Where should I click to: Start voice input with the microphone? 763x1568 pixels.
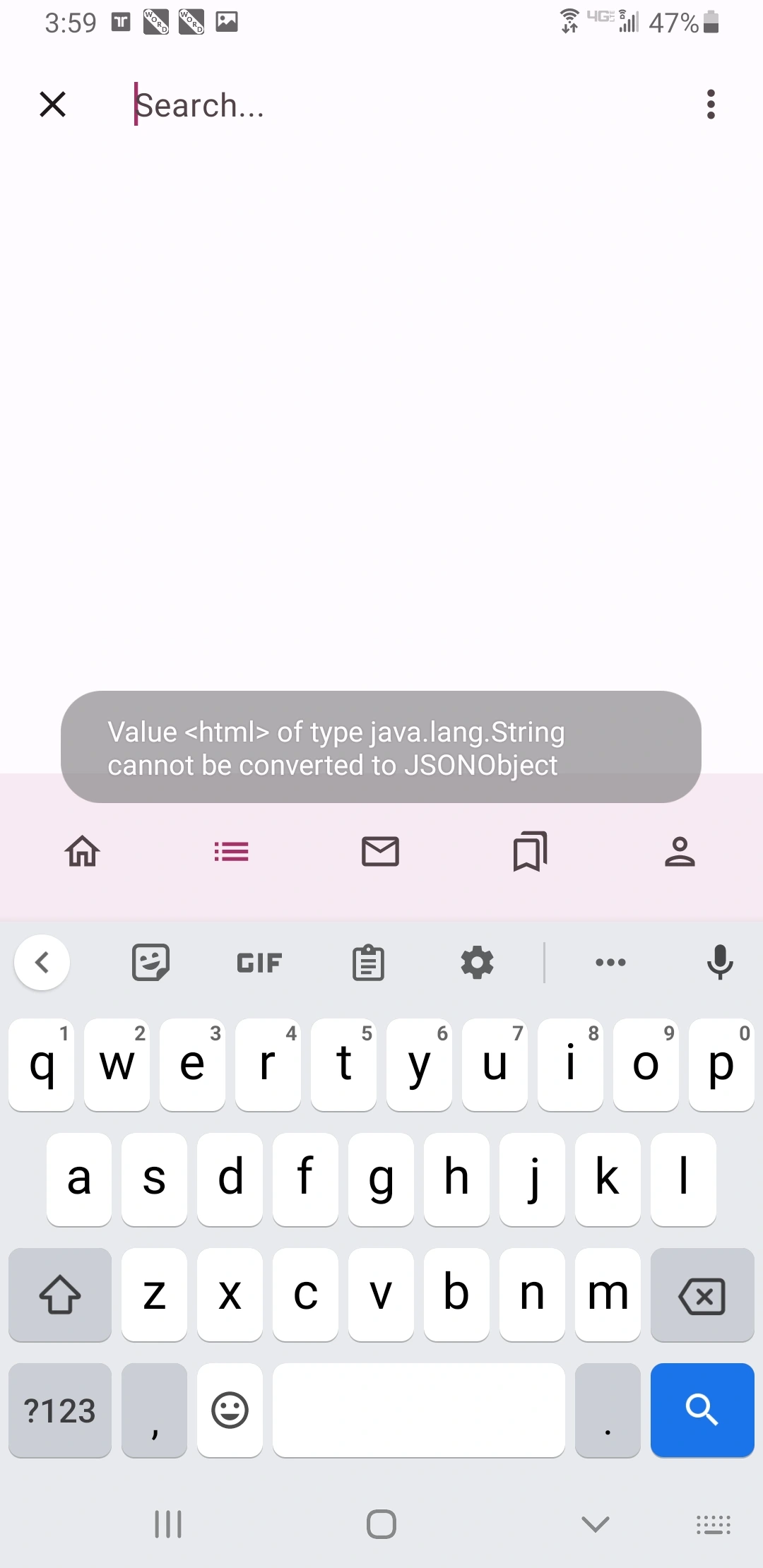tap(720, 962)
